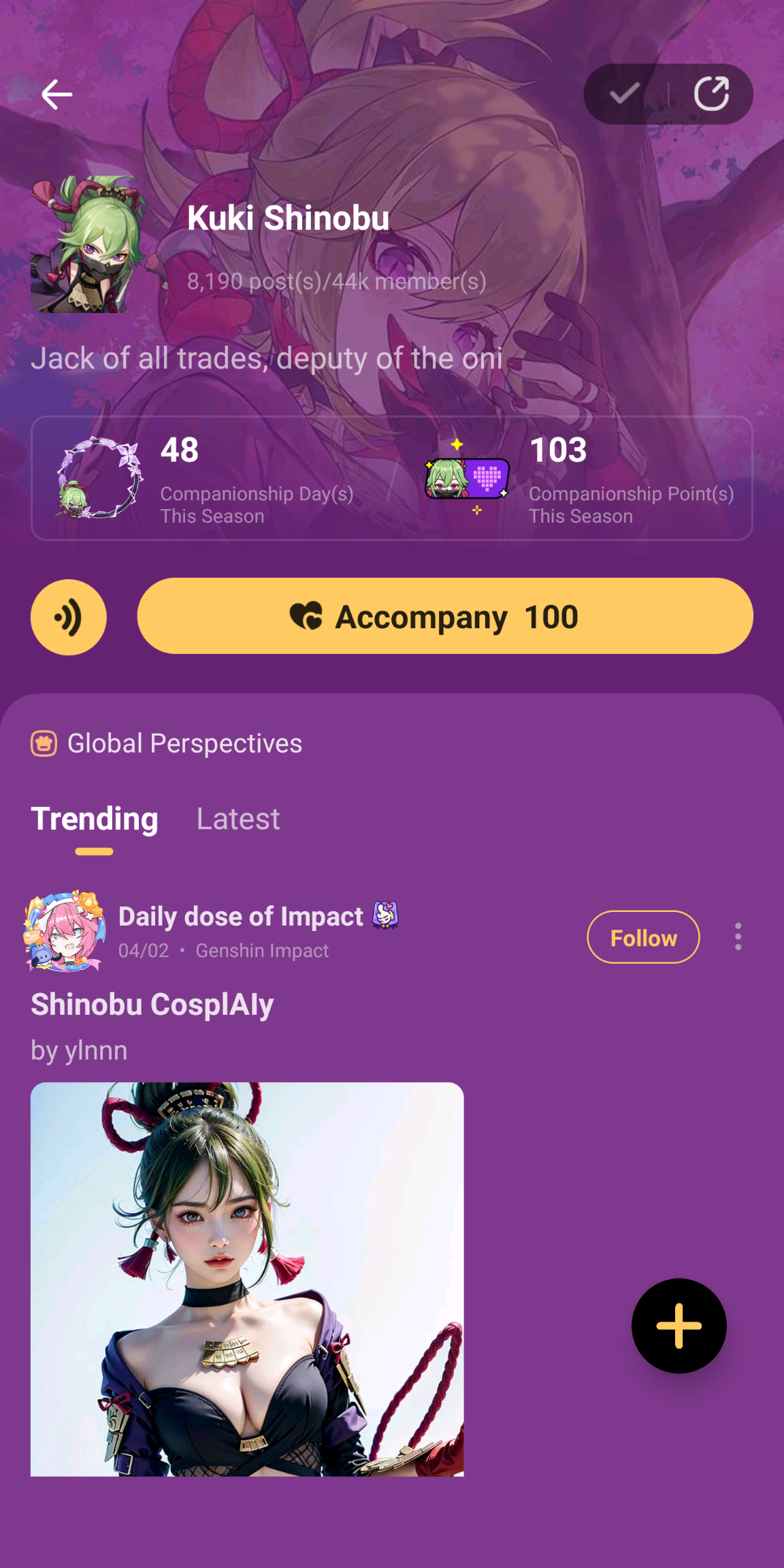784x1568 pixels.
Task: Toggle Follow for Daily dose of Impact
Action: point(642,937)
